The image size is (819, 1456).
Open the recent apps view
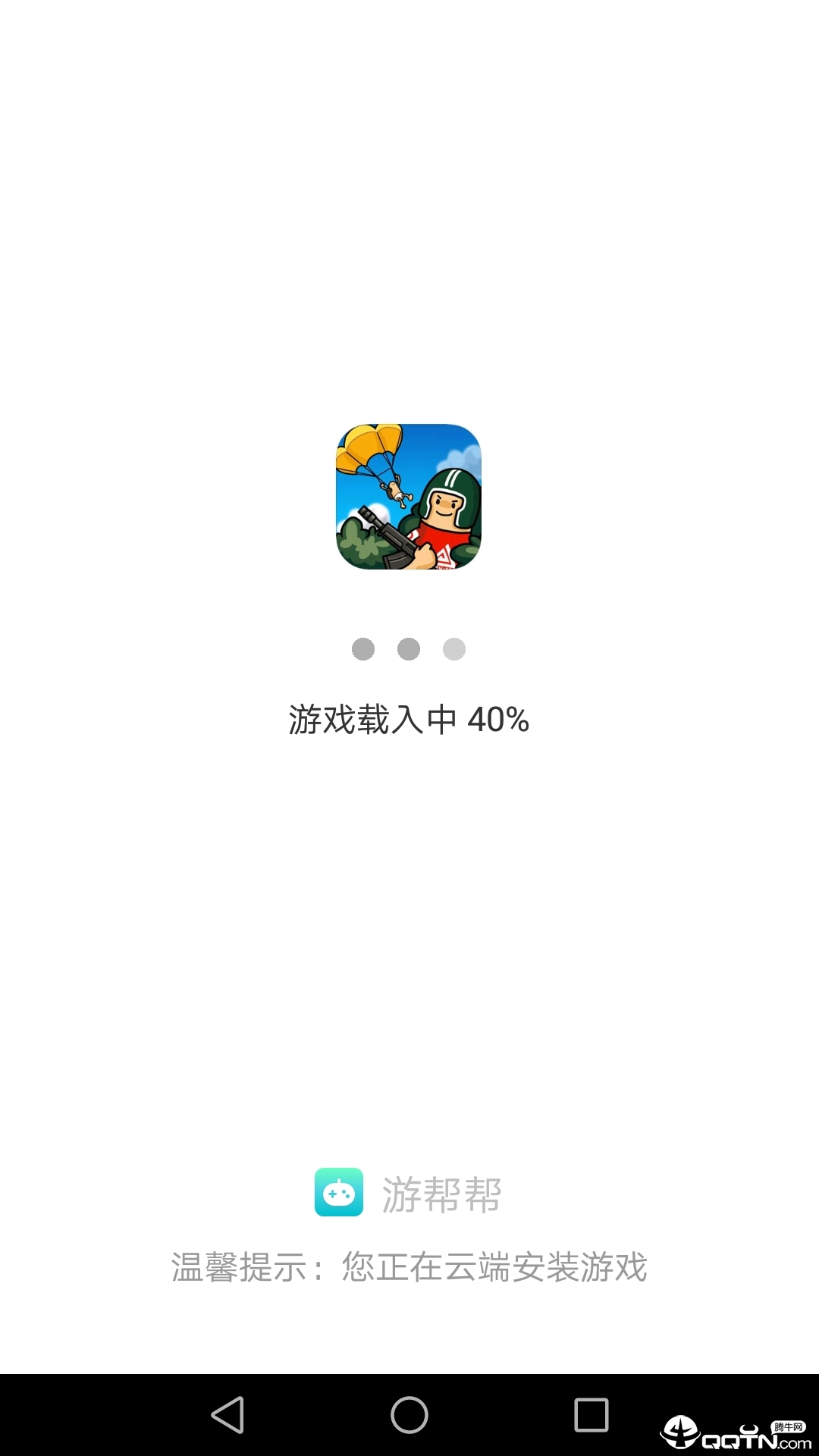591,1415
